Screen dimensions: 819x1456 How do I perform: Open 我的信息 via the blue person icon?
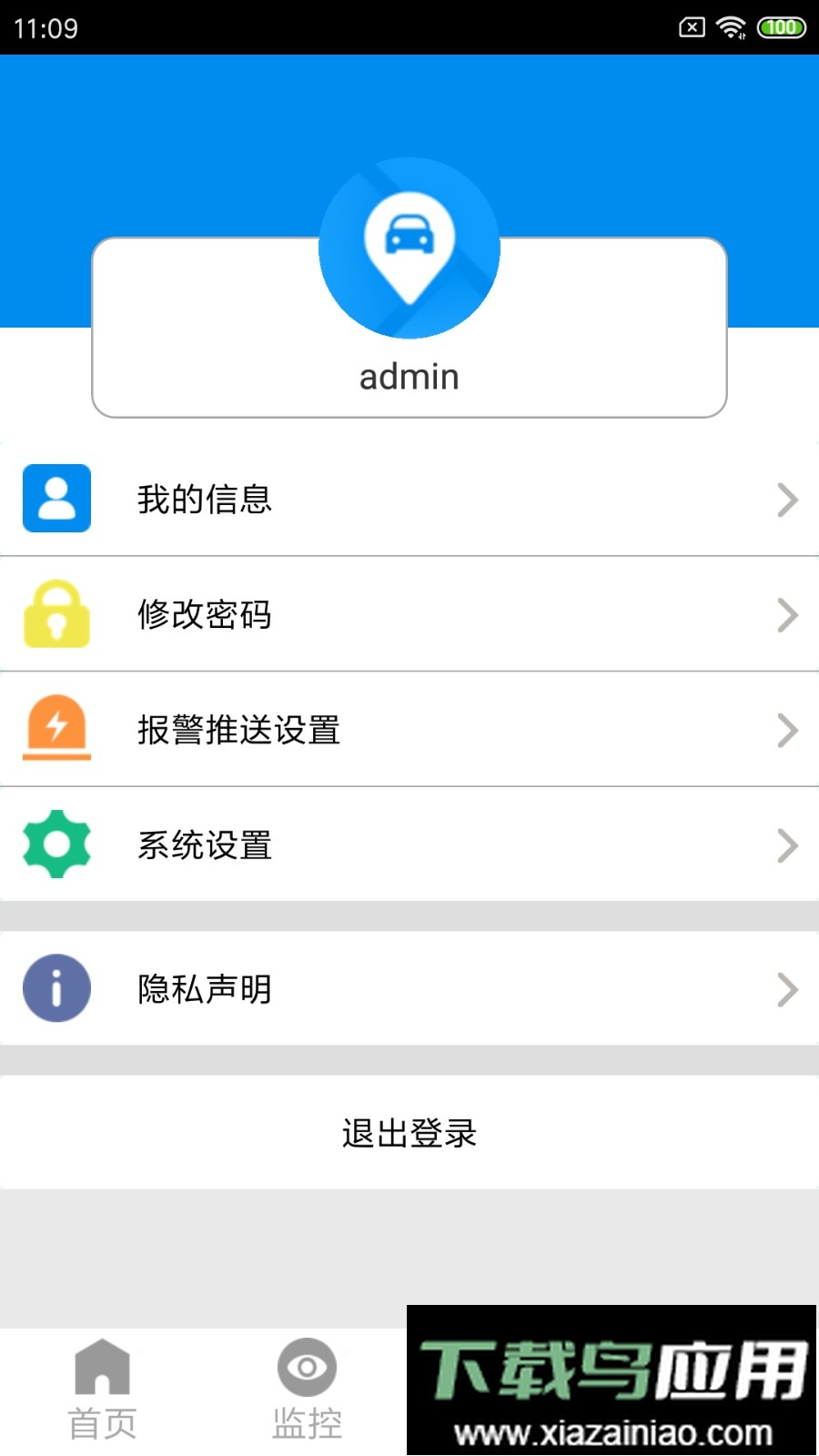(x=56, y=499)
